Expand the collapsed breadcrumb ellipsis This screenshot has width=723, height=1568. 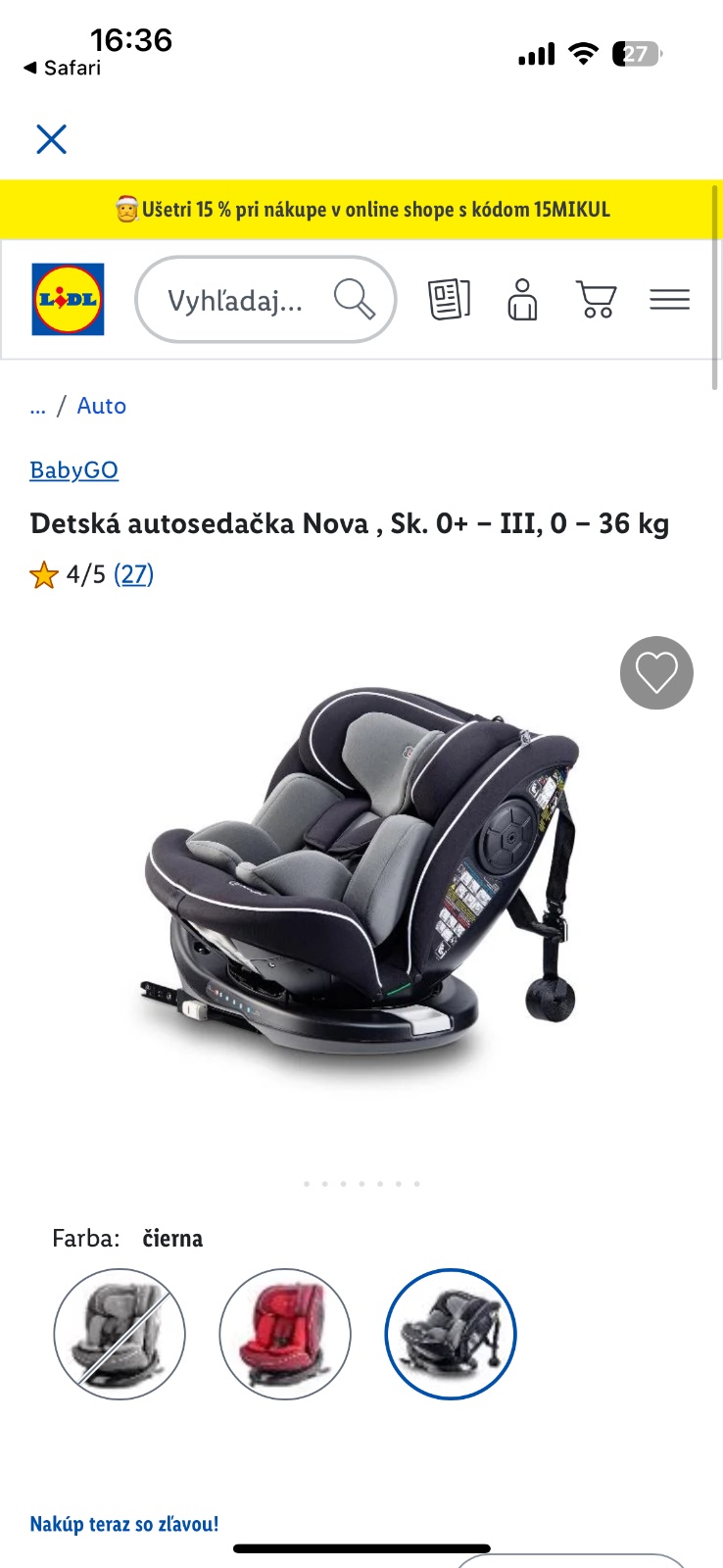coord(37,406)
